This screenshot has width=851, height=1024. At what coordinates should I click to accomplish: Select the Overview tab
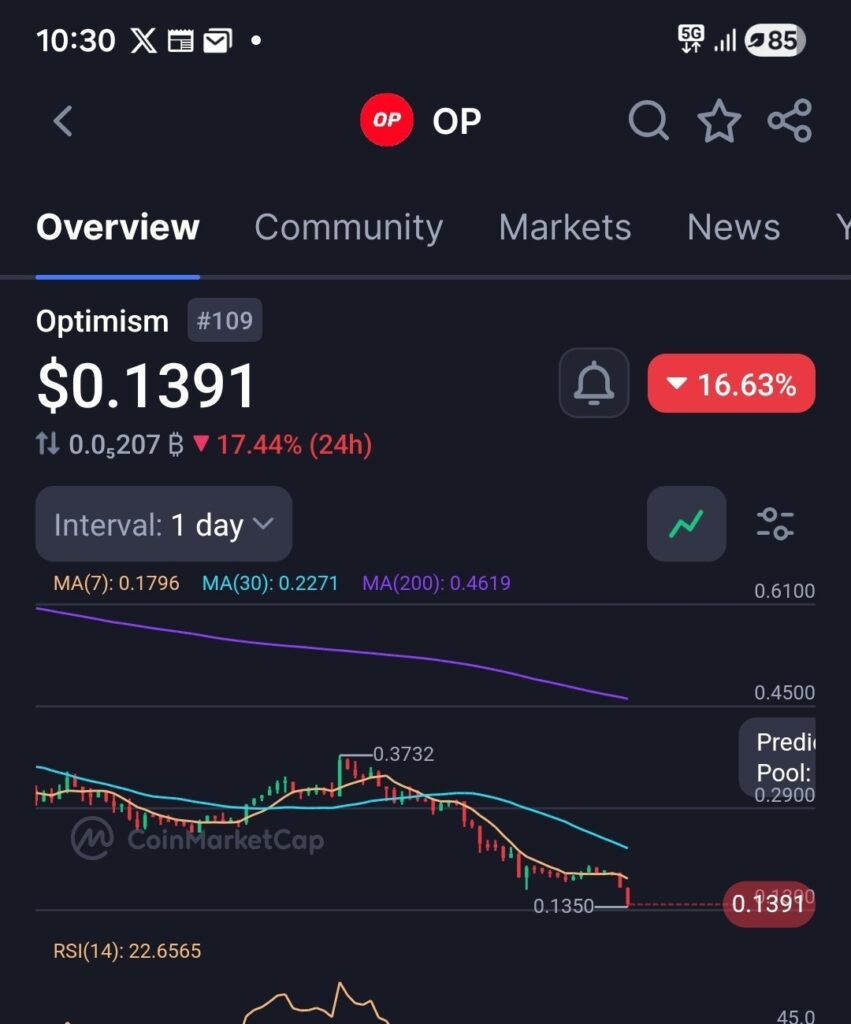tap(118, 227)
